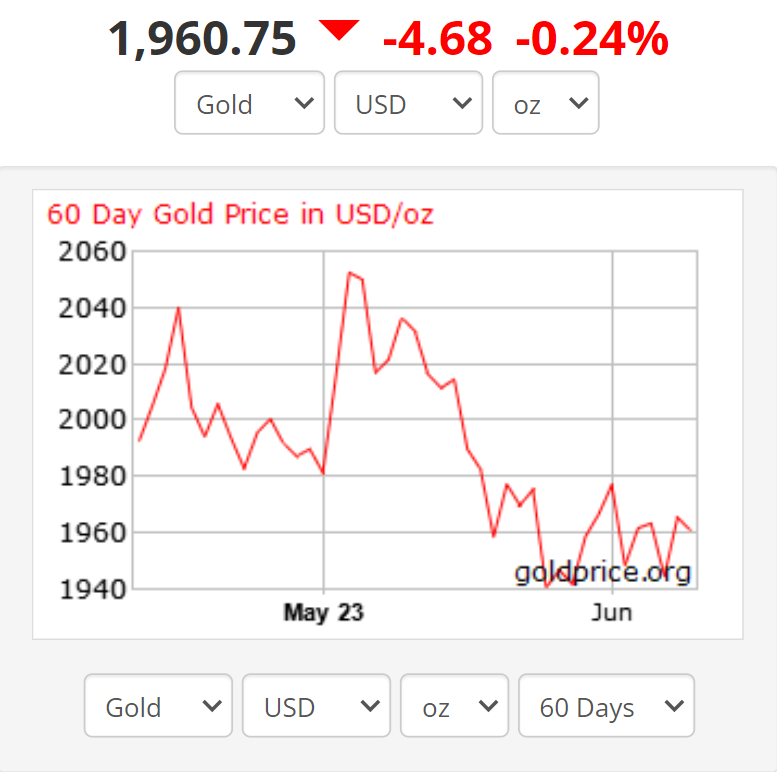This screenshot has width=777, height=772.
Task: Open the 60 Days time range dropdown
Action: pyautogui.click(x=606, y=707)
